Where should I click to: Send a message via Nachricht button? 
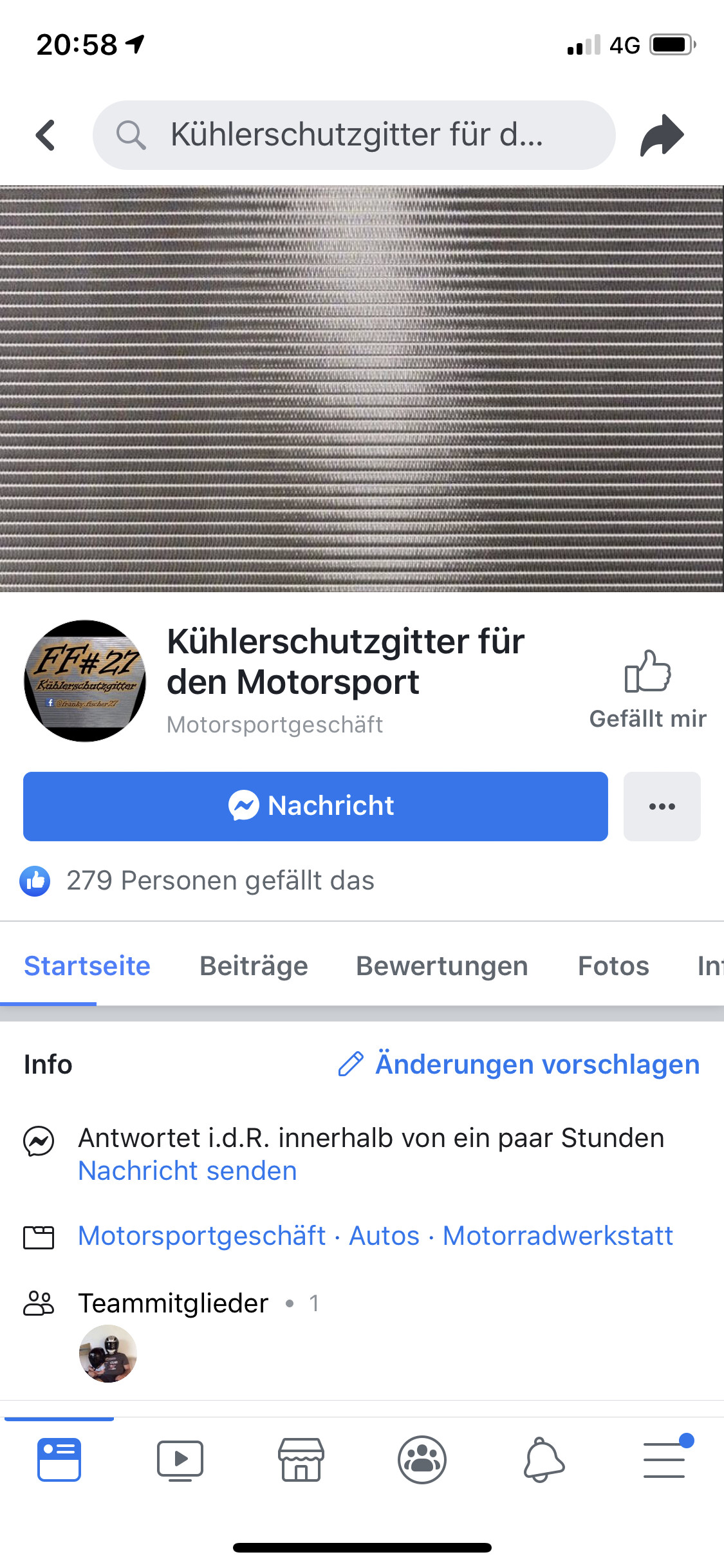(315, 806)
